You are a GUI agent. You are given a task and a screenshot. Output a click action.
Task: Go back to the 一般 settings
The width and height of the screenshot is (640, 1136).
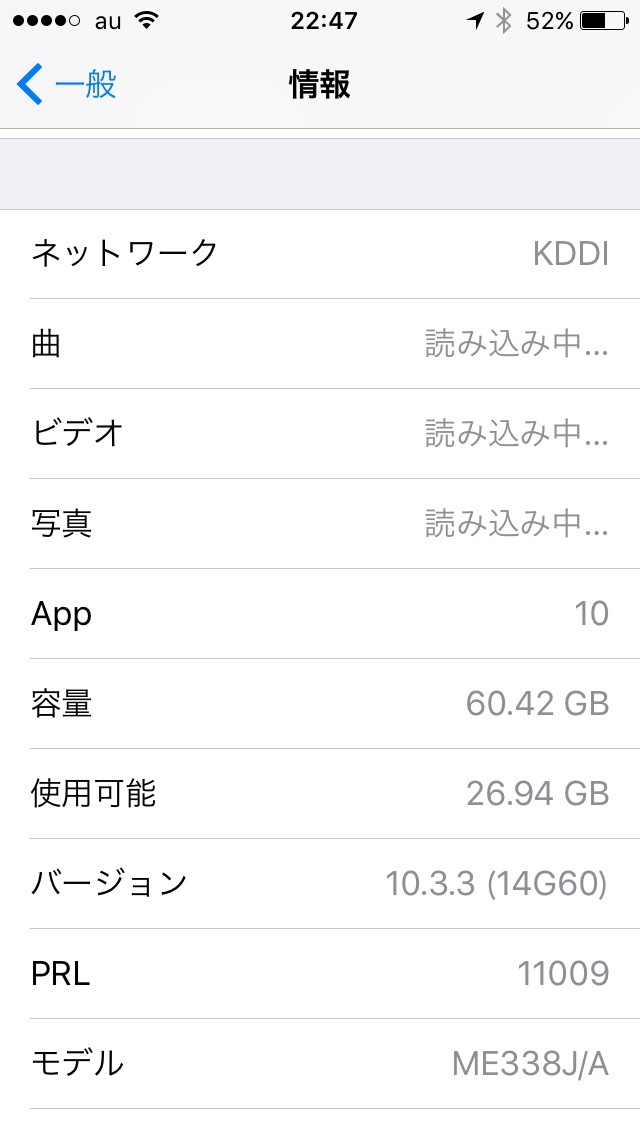click(67, 85)
